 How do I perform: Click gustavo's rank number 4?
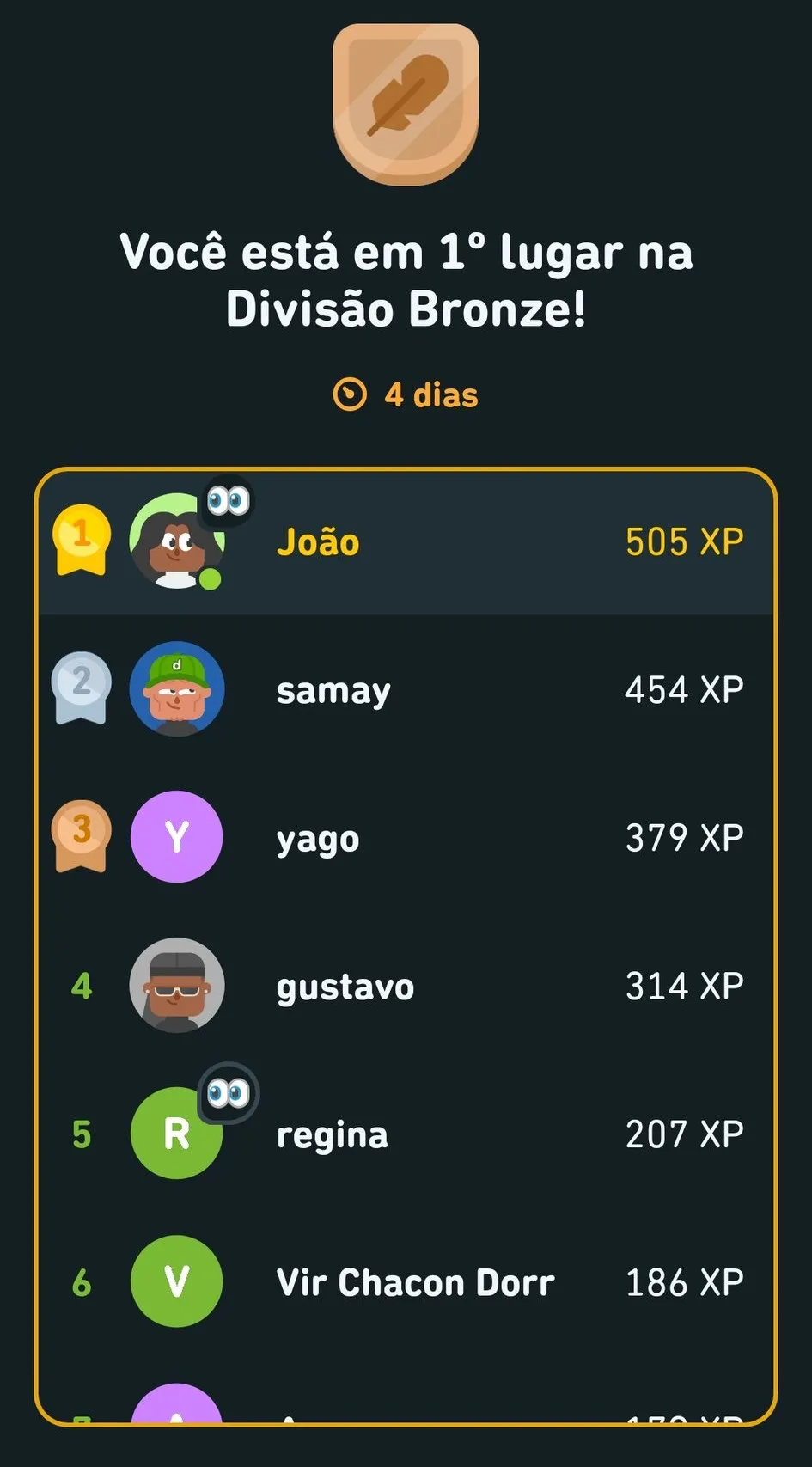(x=82, y=986)
